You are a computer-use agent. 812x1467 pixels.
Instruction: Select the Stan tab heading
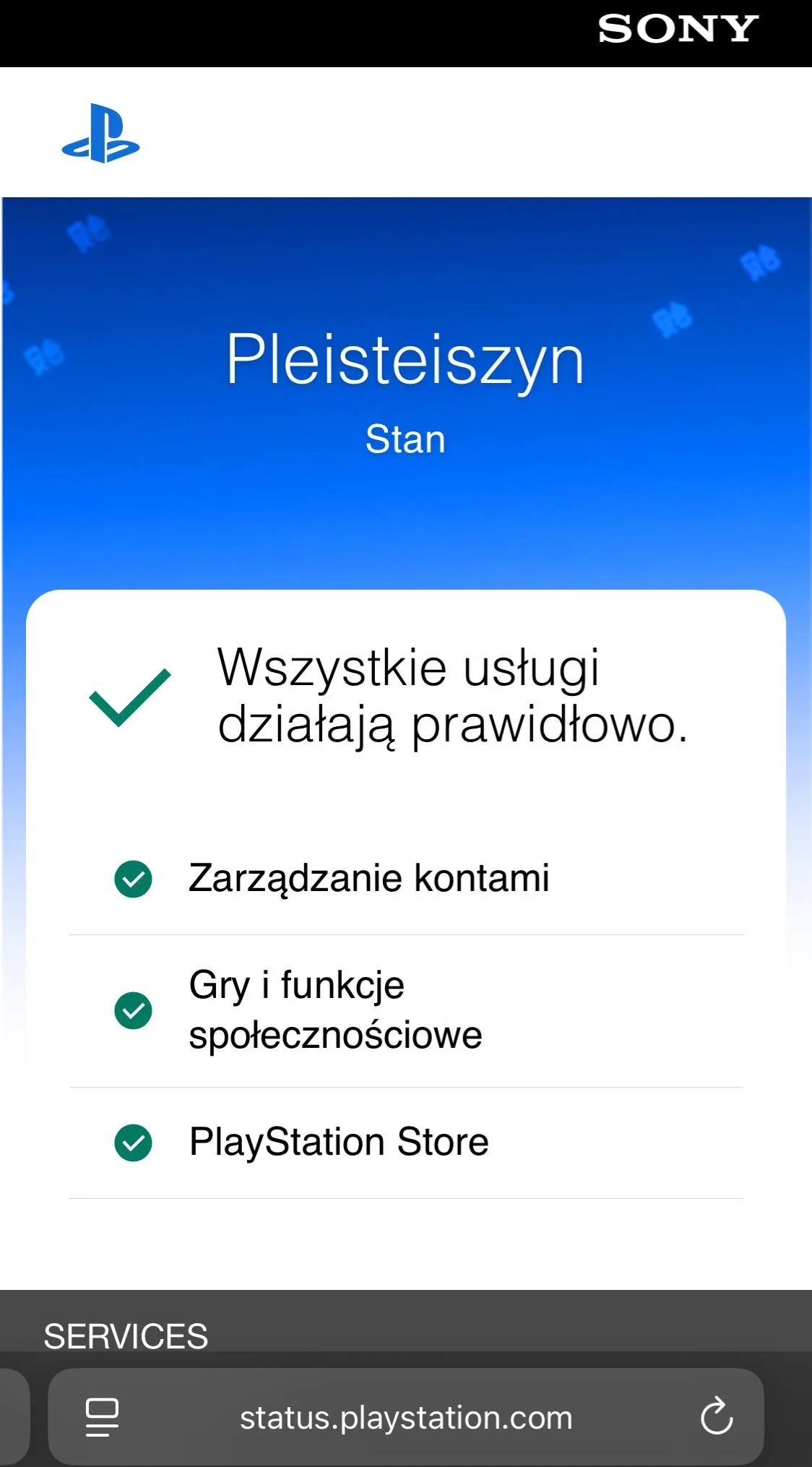tap(406, 437)
